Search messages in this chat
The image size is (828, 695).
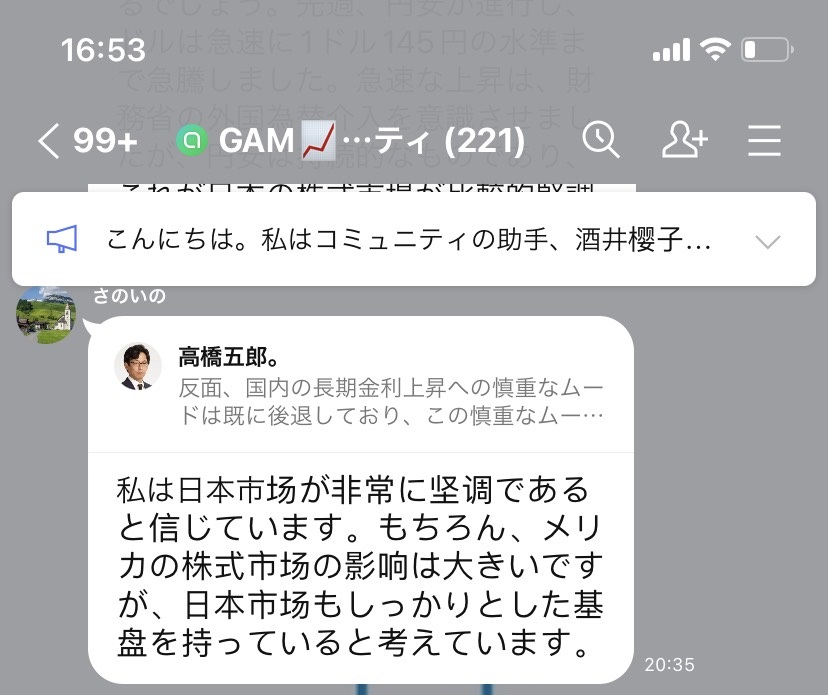(x=601, y=141)
